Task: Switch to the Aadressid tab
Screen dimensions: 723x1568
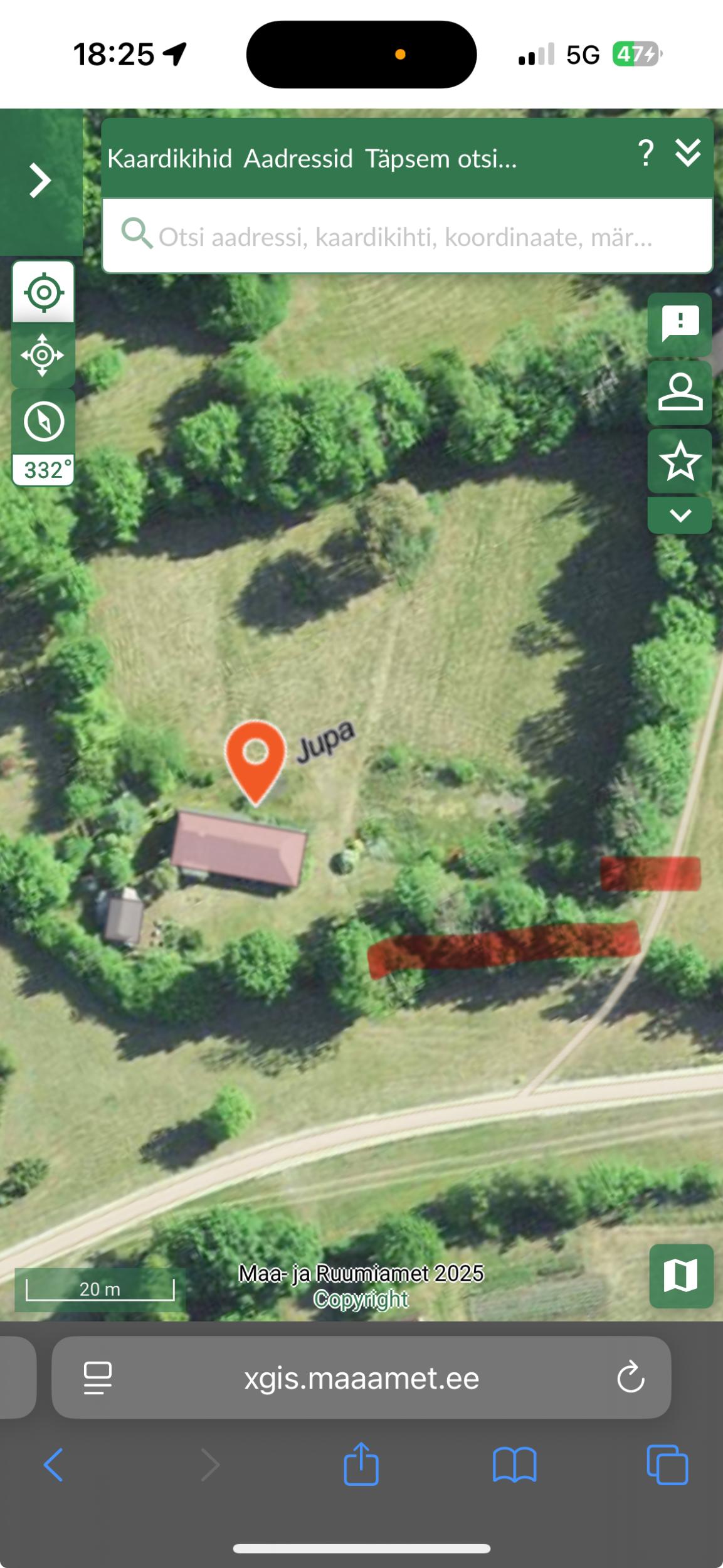Action: point(298,159)
